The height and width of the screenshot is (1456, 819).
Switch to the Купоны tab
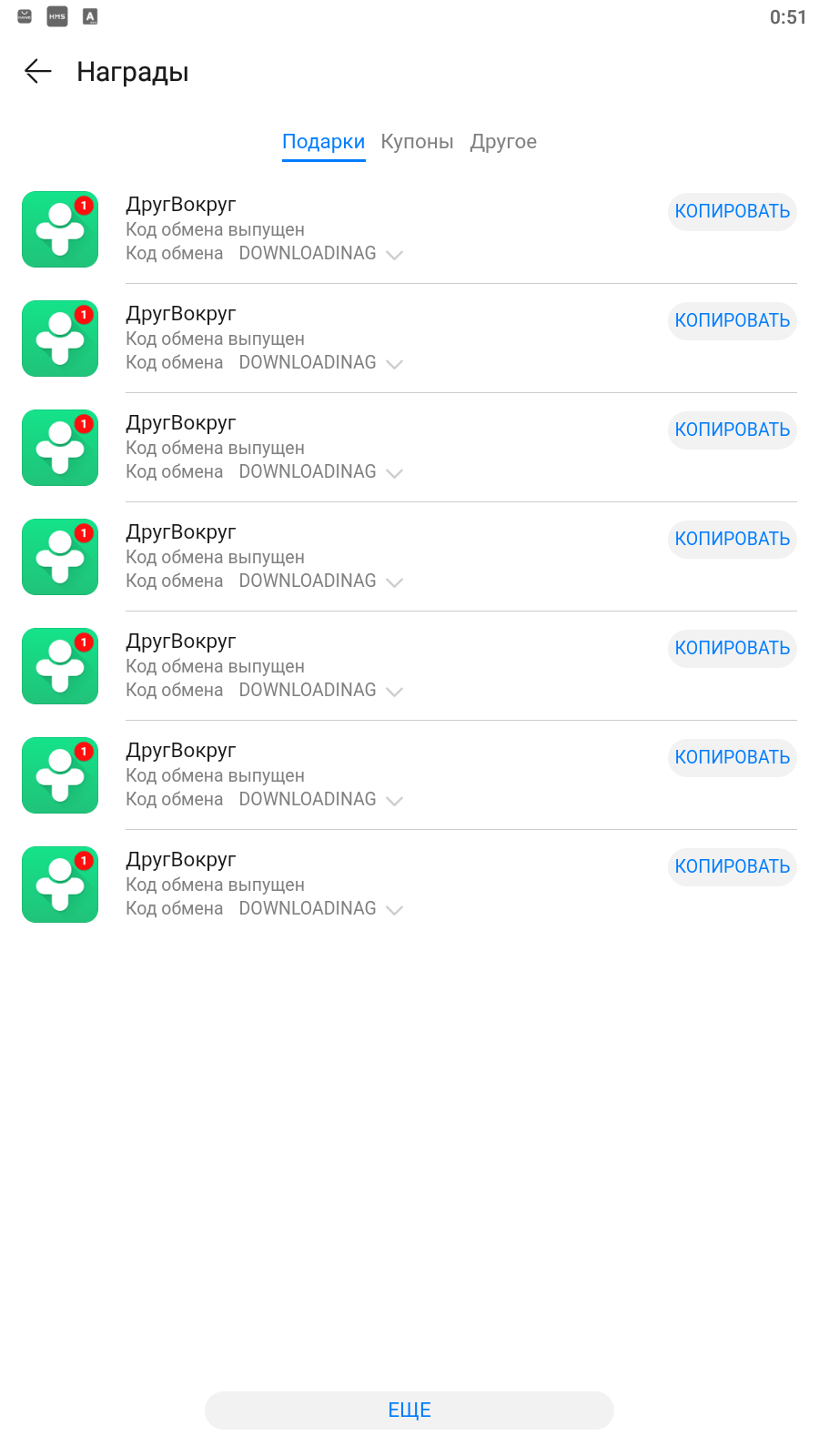[x=417, y=142]
